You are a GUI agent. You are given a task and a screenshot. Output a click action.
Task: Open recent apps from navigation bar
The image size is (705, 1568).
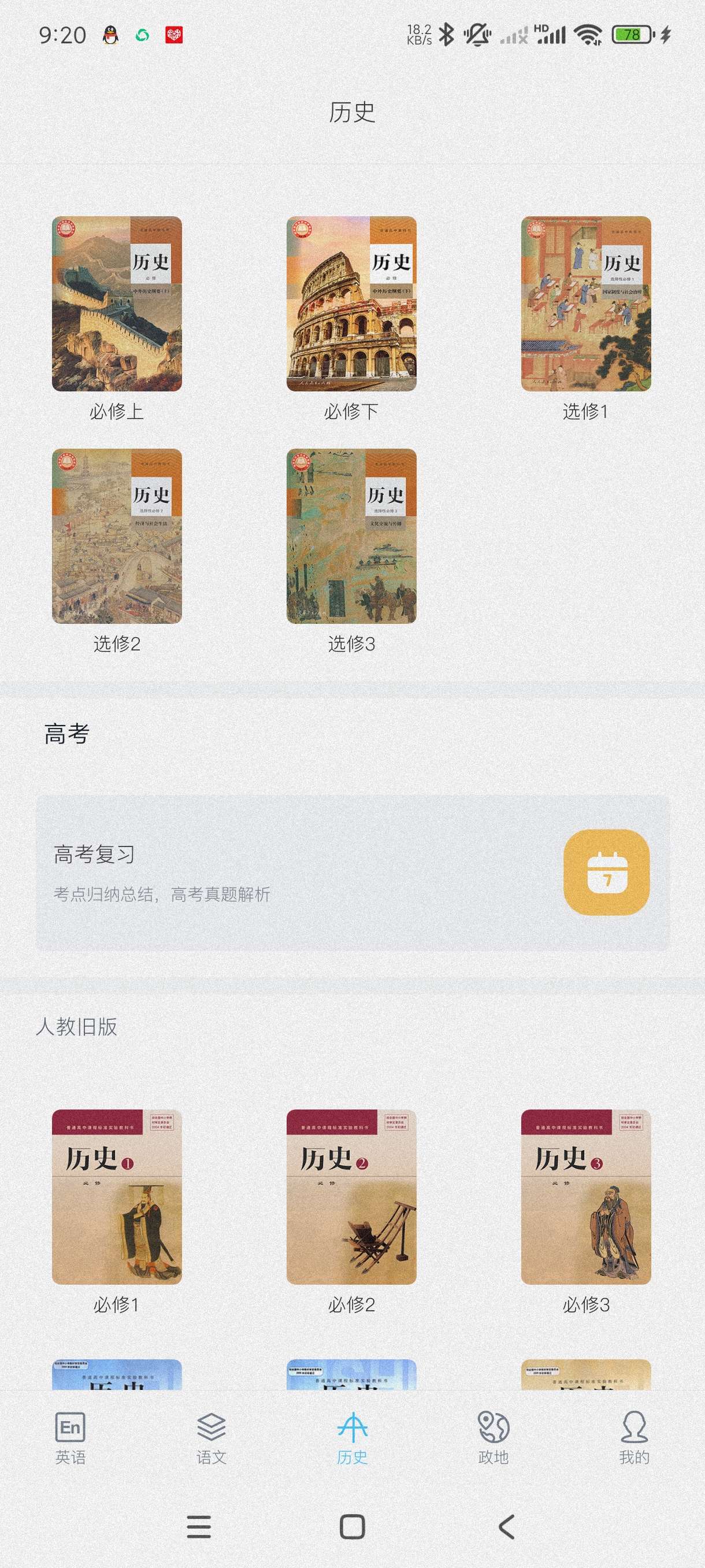tap(199, 1526)
